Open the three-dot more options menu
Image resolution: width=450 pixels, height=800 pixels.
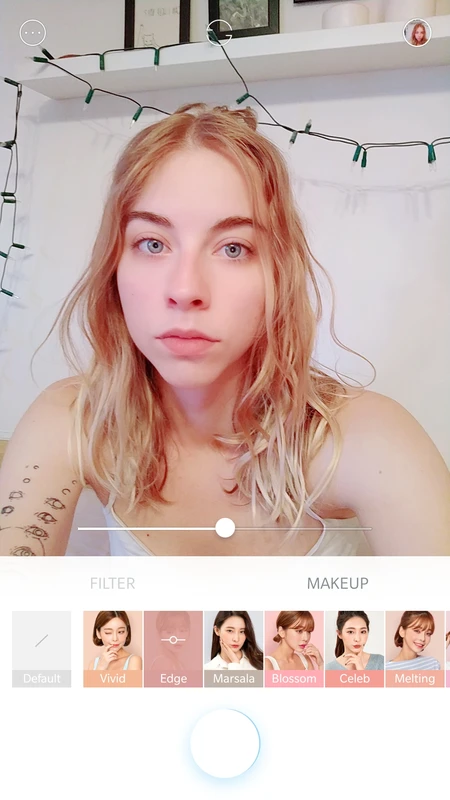pyautogui.click(x=33, y=33)
